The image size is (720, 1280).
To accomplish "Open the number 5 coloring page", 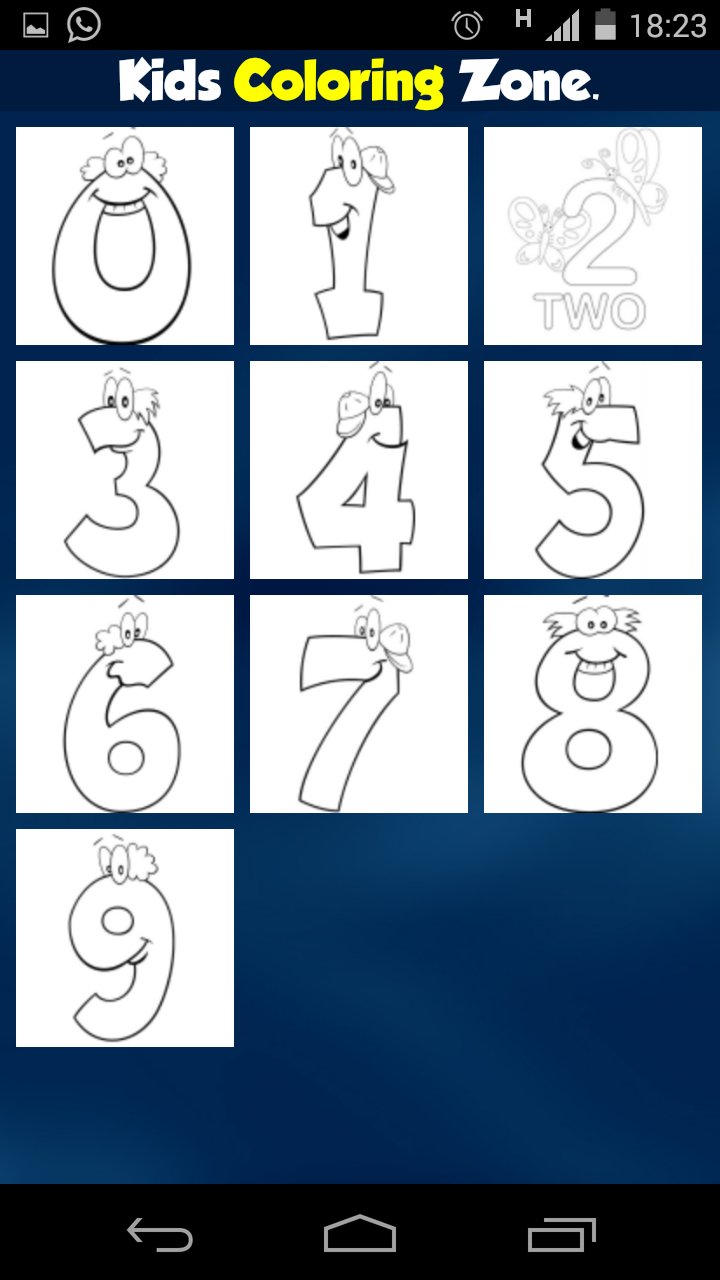I will pyautogui.click(x=592, y=470).
